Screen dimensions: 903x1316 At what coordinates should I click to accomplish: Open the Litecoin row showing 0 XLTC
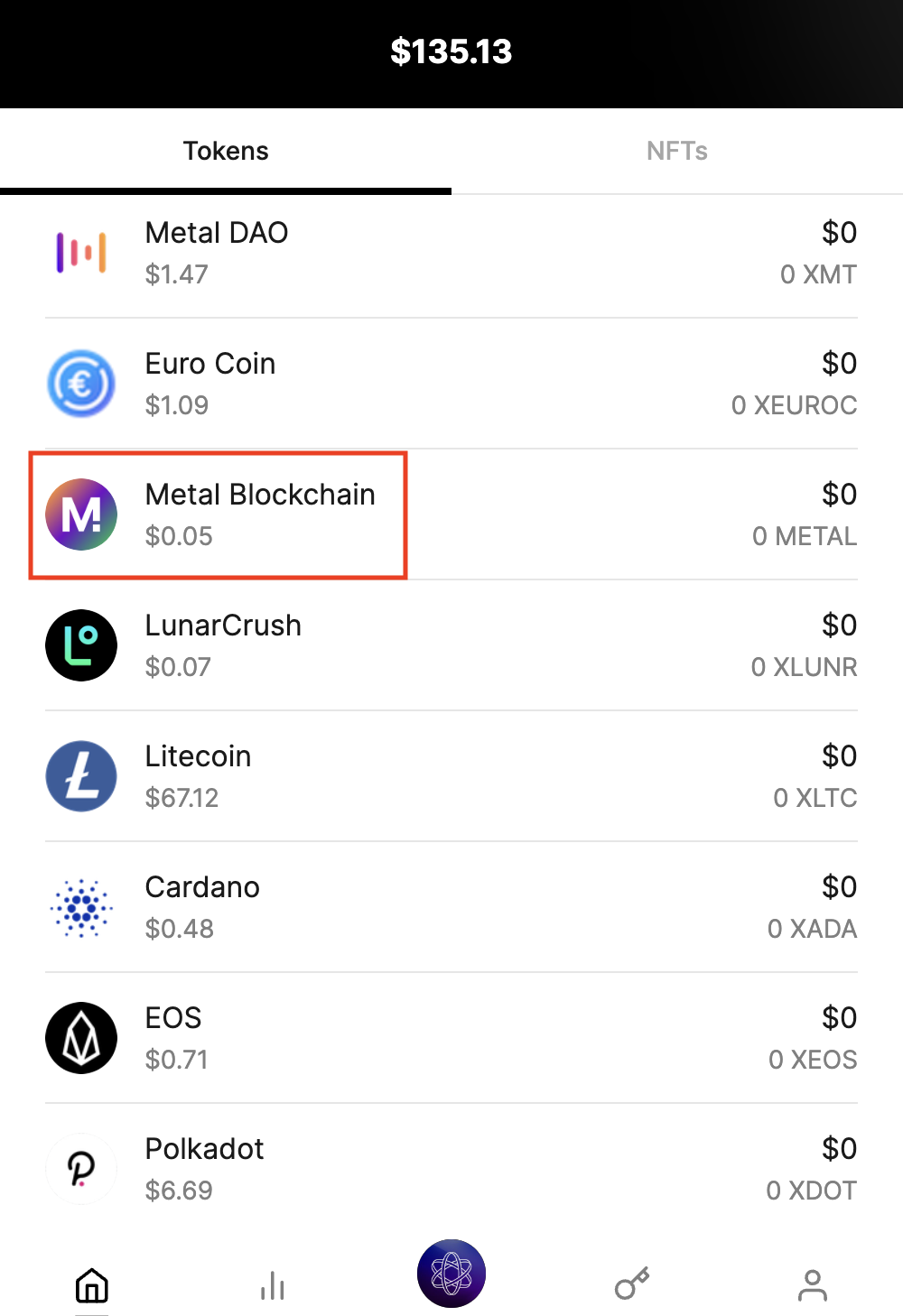click(x=815, y=798)
